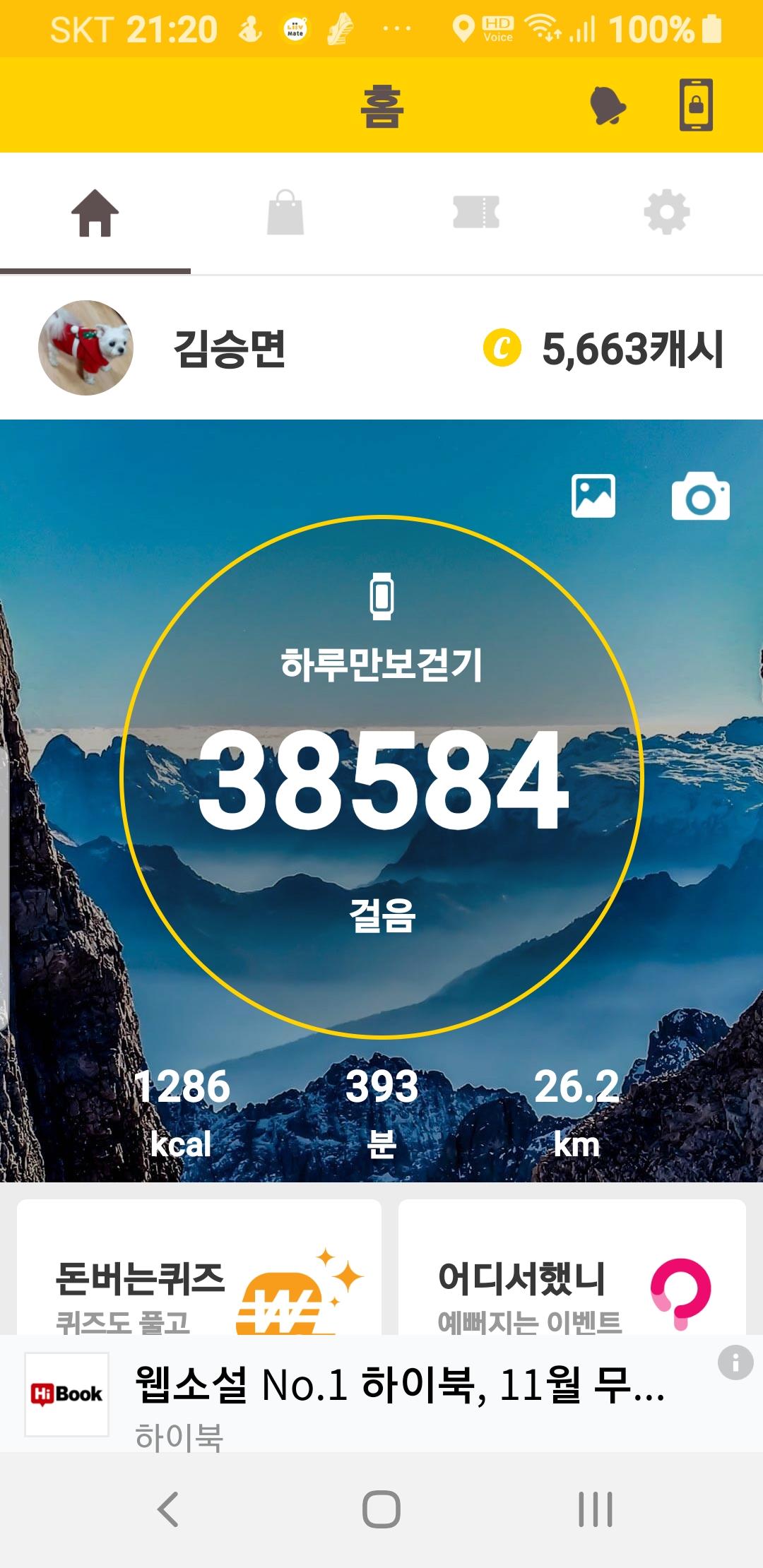
Task: Tap the 하루만보걷기 step counter circle
Action: click(381, 777)
